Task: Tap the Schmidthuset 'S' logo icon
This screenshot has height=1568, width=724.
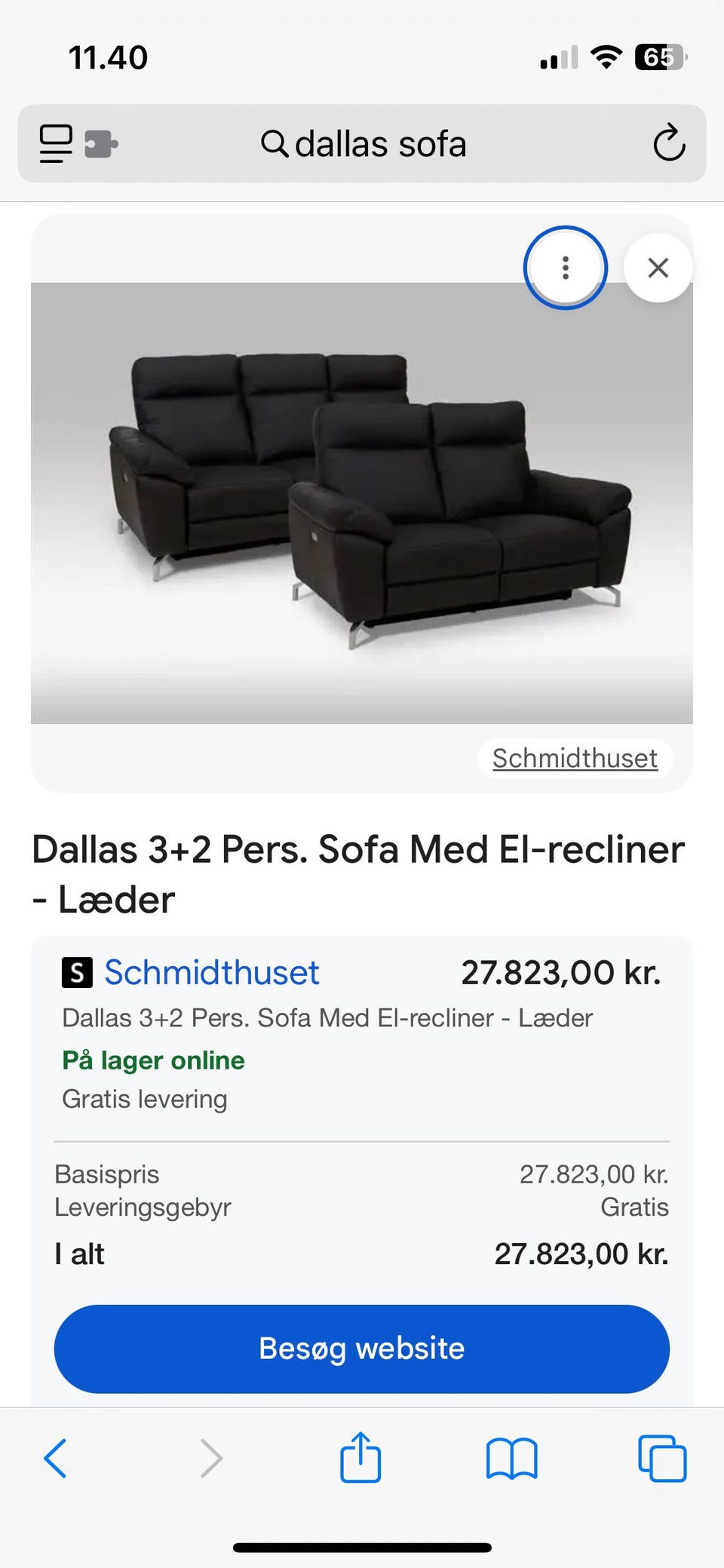Action: point(76,972)
